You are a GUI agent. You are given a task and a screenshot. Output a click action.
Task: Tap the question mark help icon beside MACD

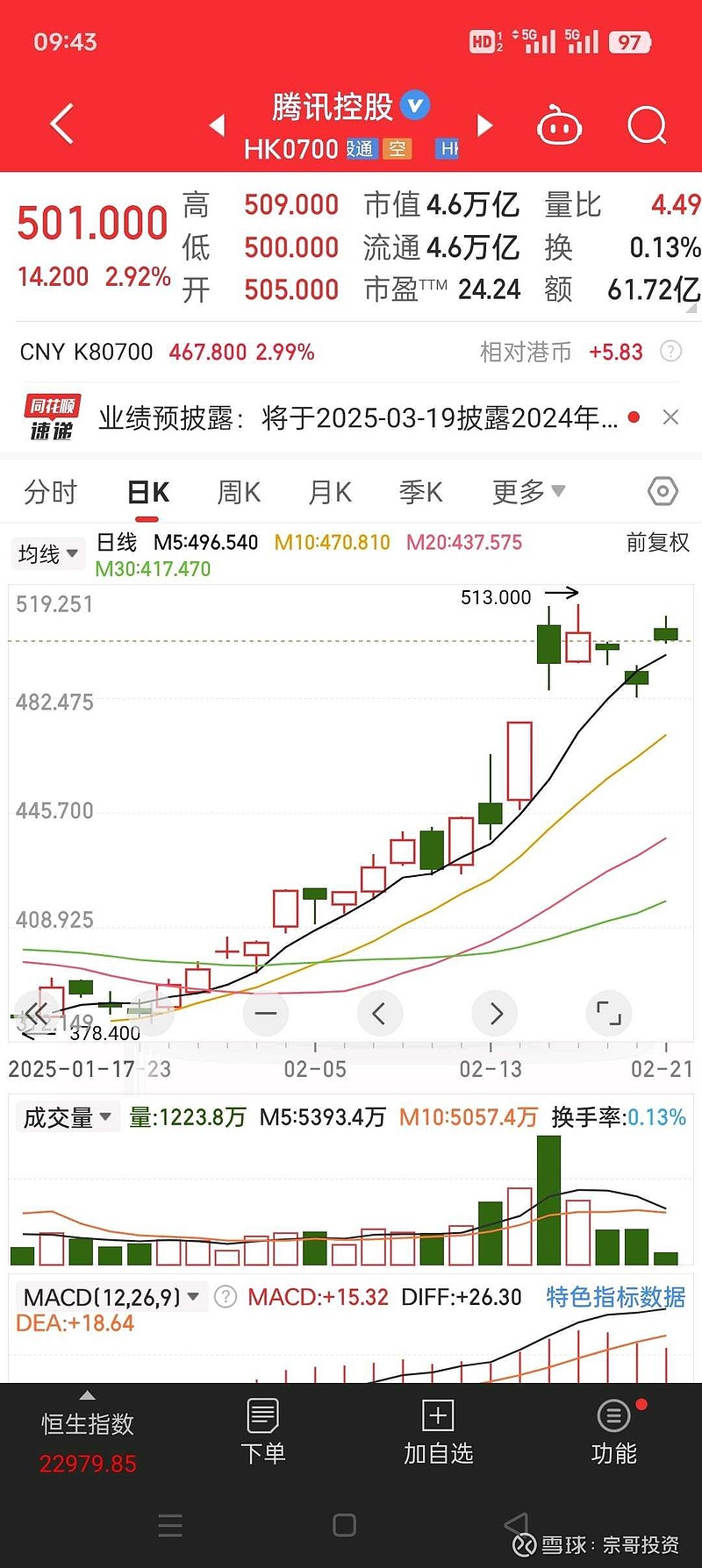pyautogui.click(x=226, y=1296)
